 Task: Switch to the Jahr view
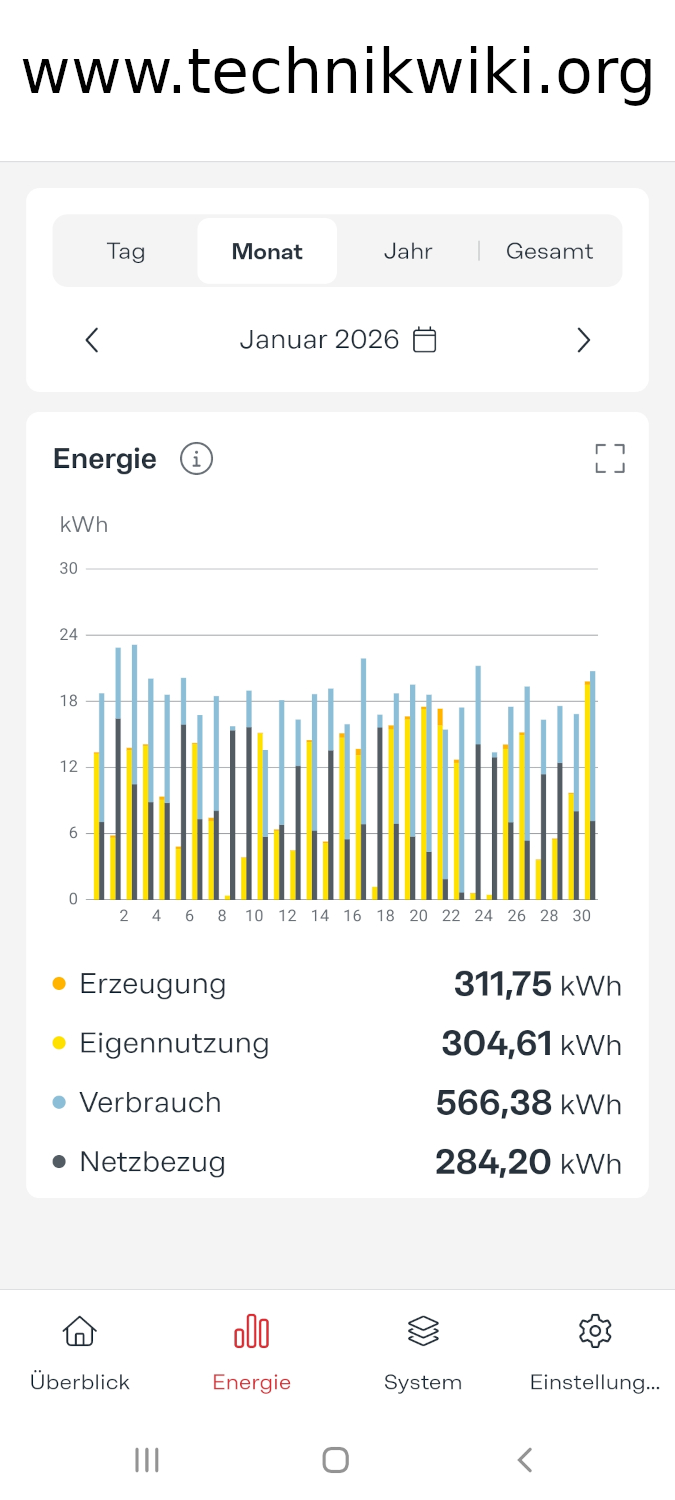tap(408, 251)
